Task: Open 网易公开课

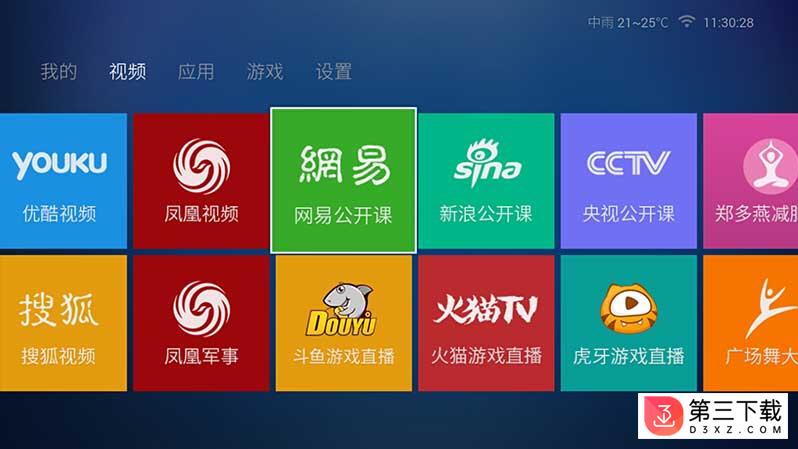Action: point(343,180)
